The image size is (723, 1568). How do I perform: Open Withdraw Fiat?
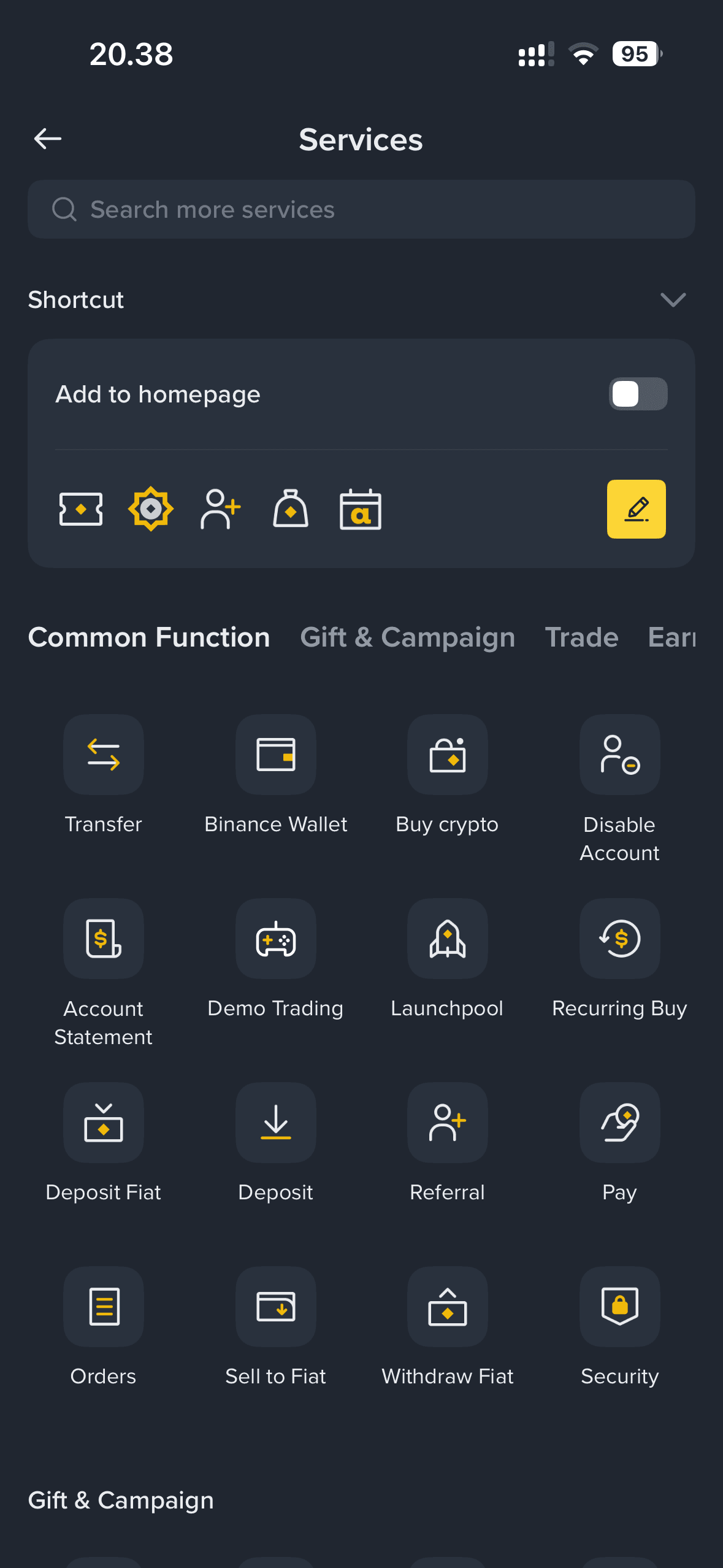point(448,1307)
